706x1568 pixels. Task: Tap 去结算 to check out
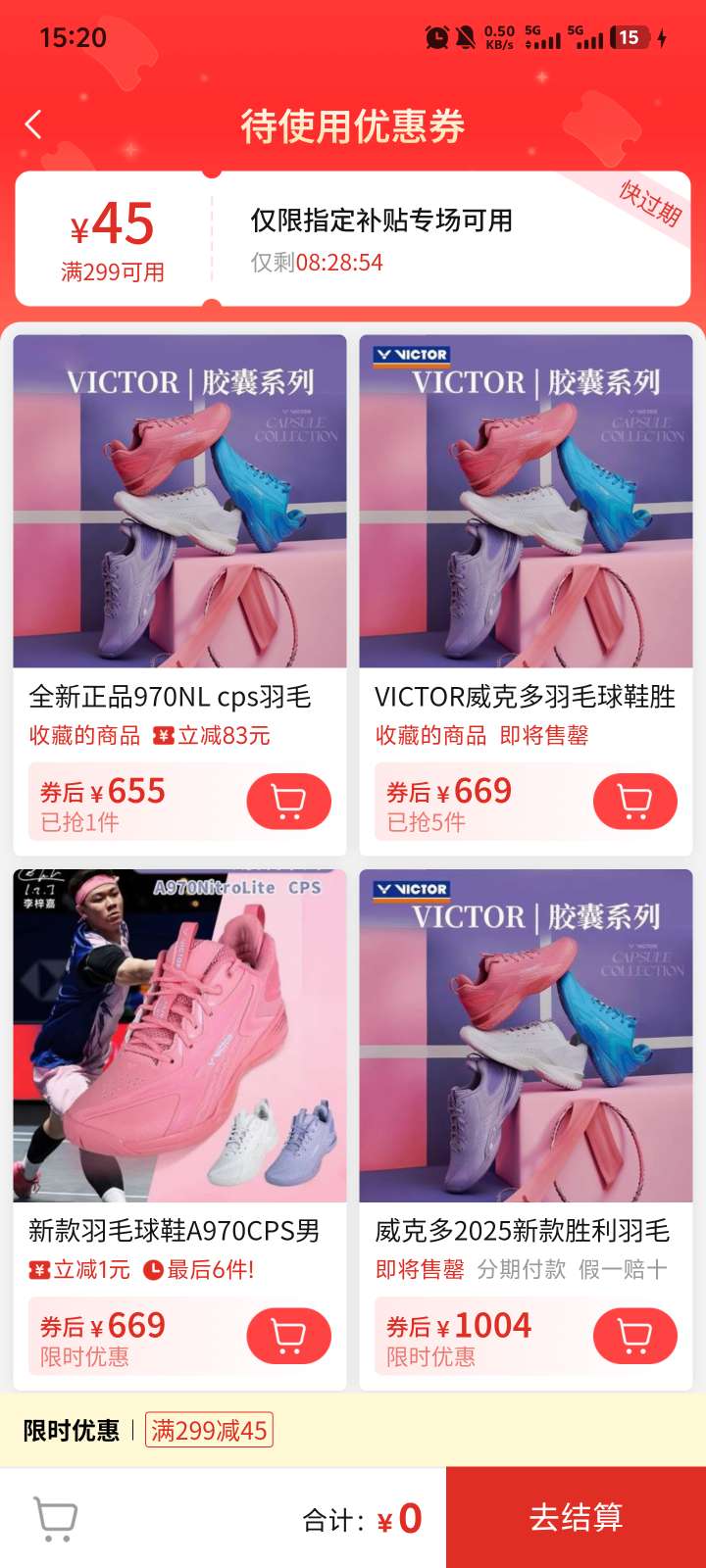(576, 1517)
